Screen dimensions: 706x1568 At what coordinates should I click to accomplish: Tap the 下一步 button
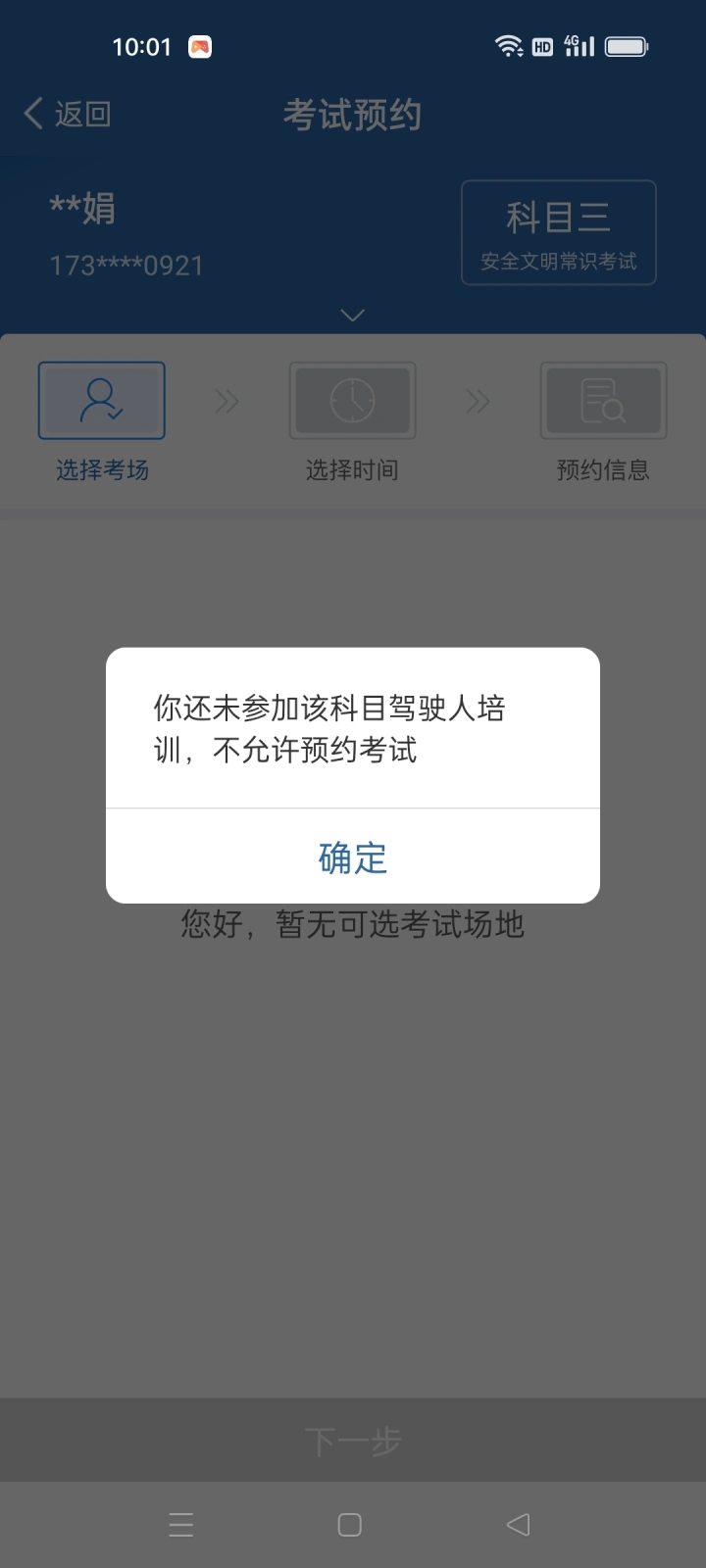[x=353, y=1441]
